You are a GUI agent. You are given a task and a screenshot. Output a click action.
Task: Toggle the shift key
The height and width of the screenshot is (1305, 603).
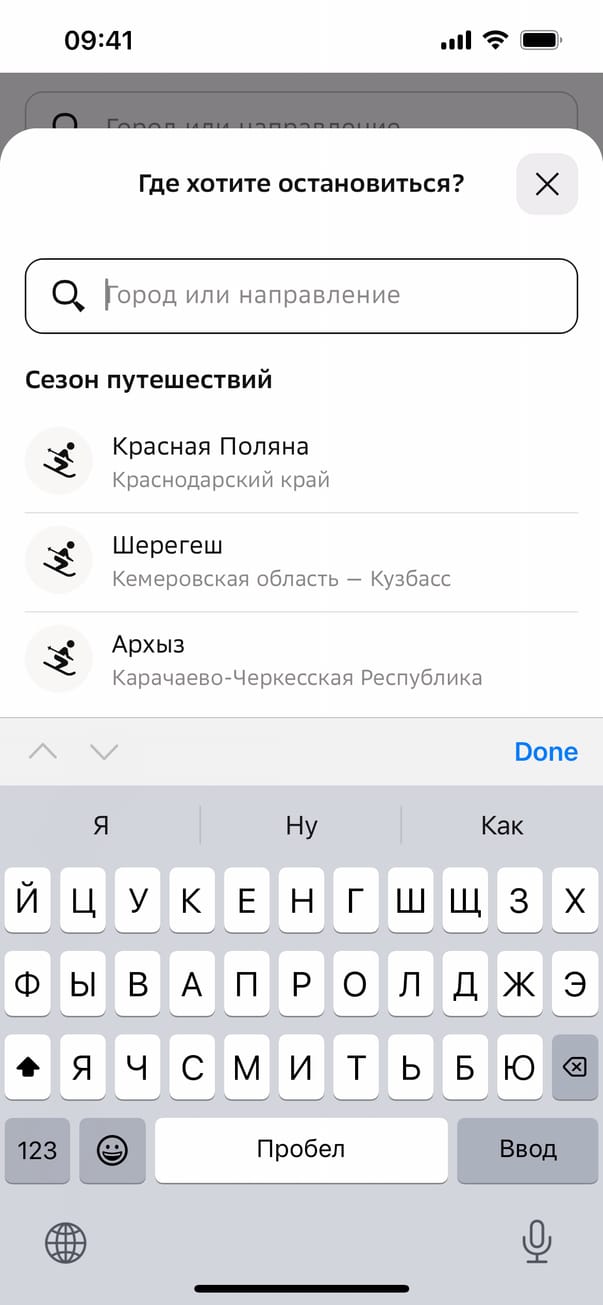(x=28, y=1068)
